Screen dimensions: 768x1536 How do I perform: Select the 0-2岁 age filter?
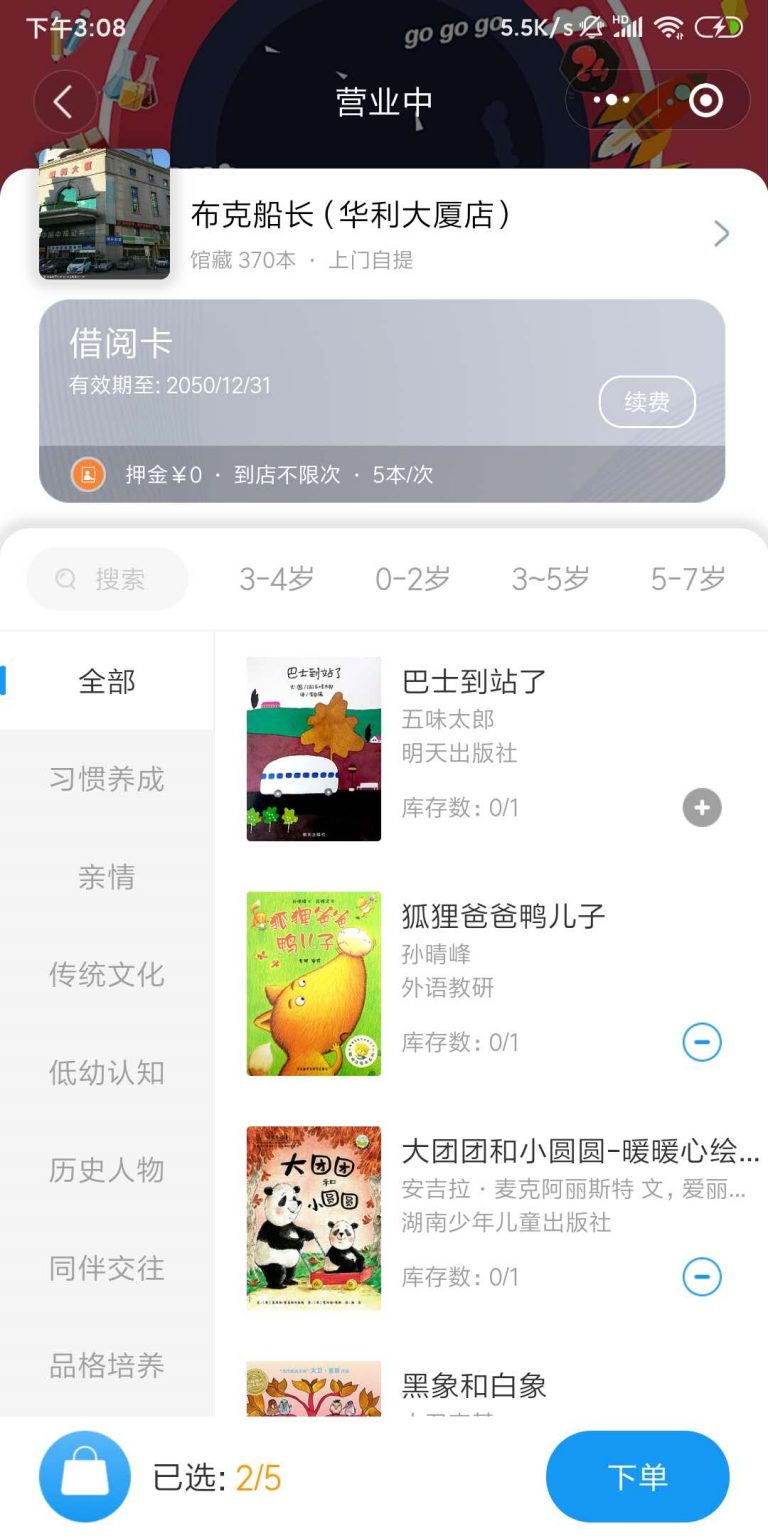pos(411,578)
